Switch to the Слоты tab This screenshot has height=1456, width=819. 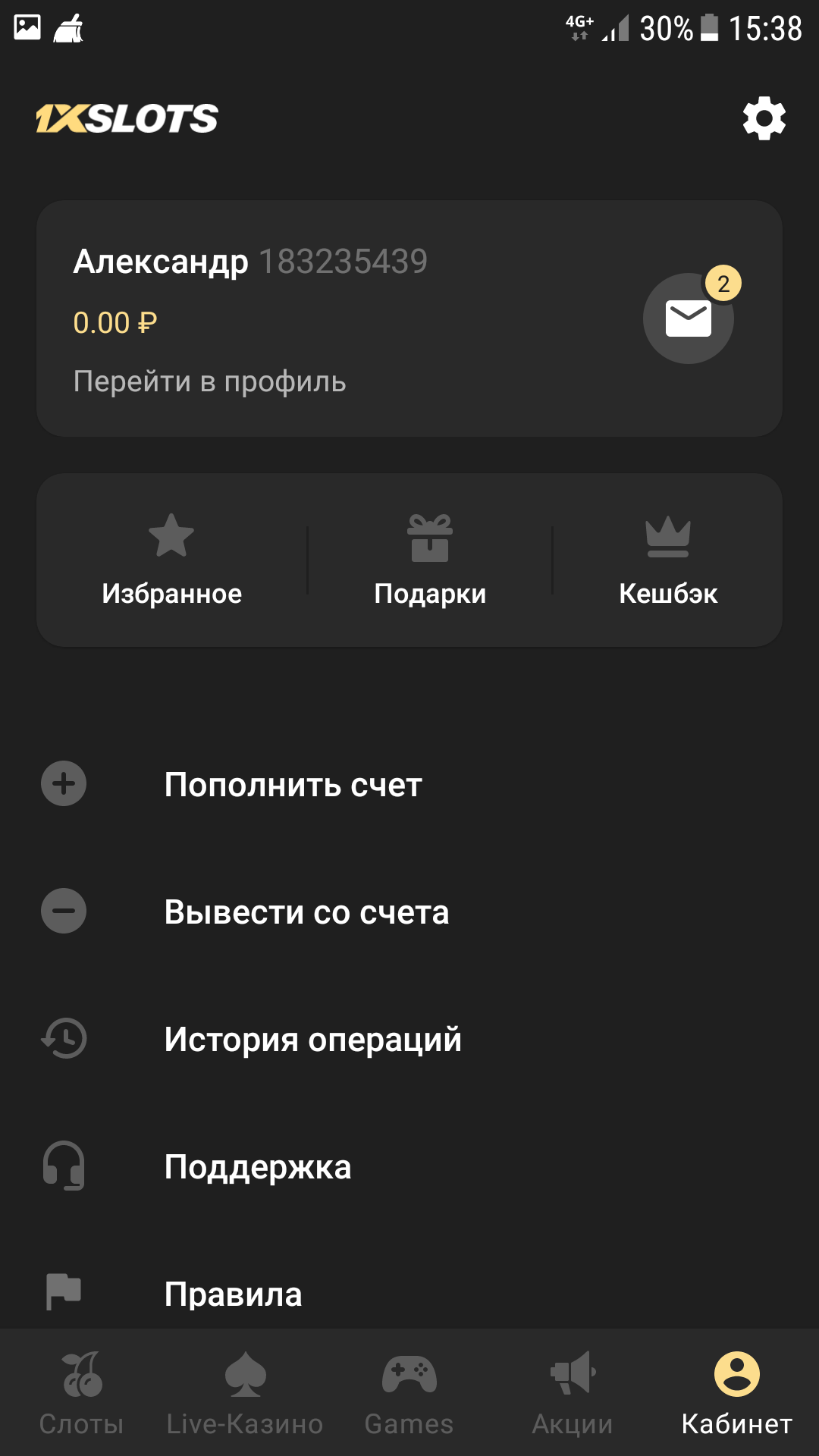[82, 1394]
